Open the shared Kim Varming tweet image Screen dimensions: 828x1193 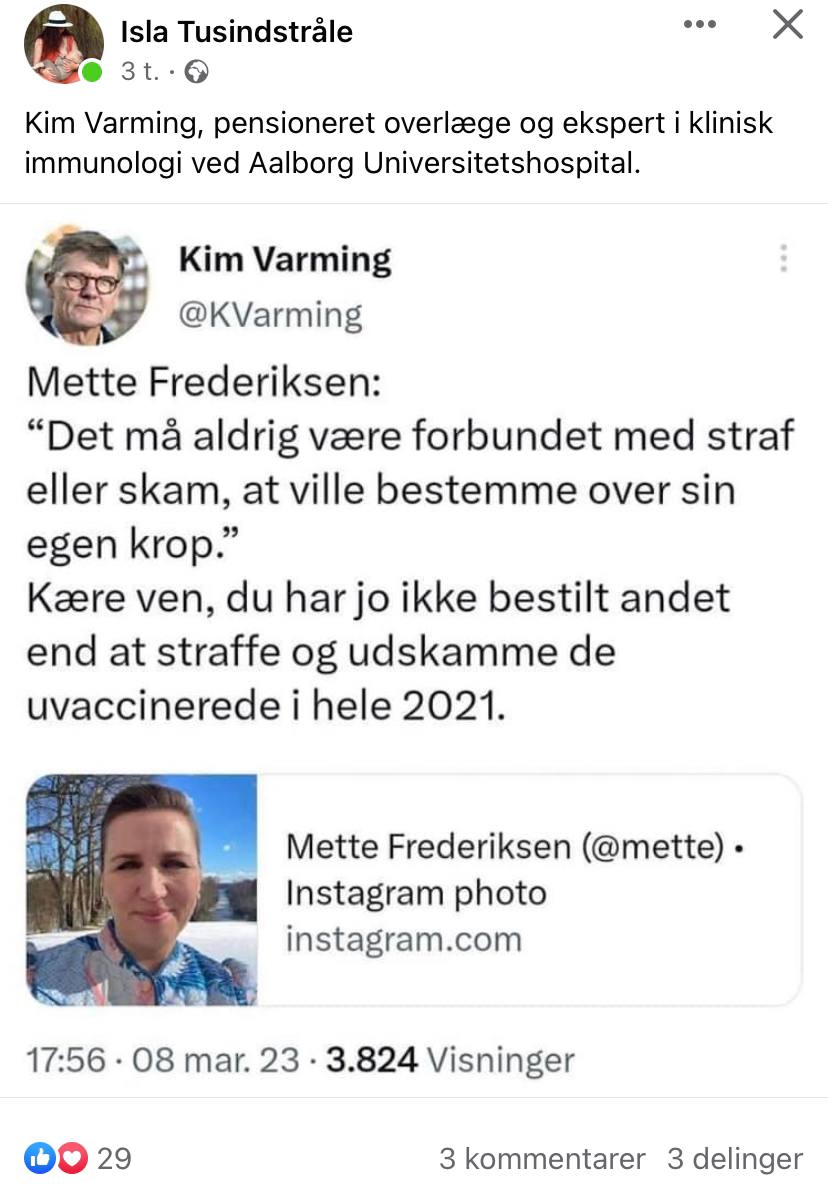(x=414, y=651)
